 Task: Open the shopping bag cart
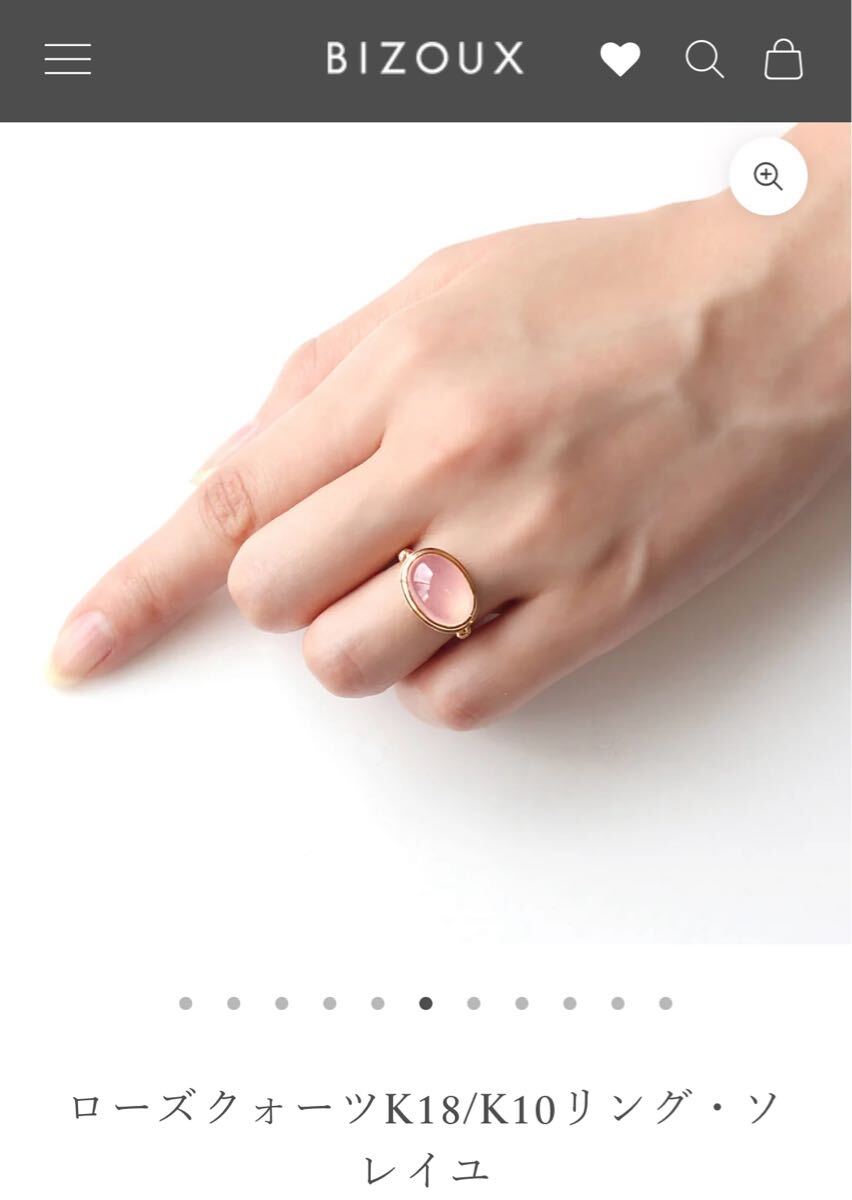(783, 60)
